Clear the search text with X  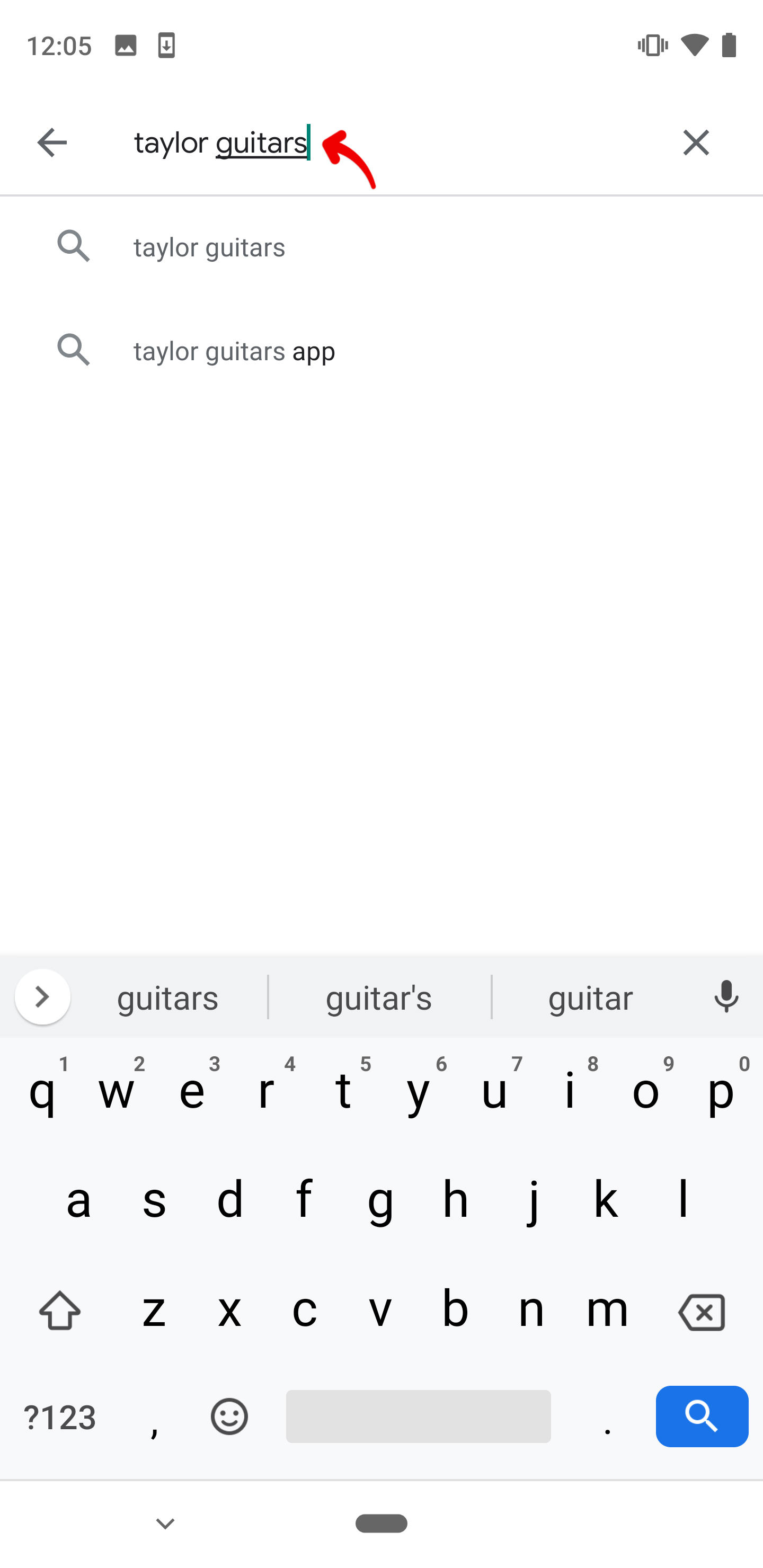point(695,143)
